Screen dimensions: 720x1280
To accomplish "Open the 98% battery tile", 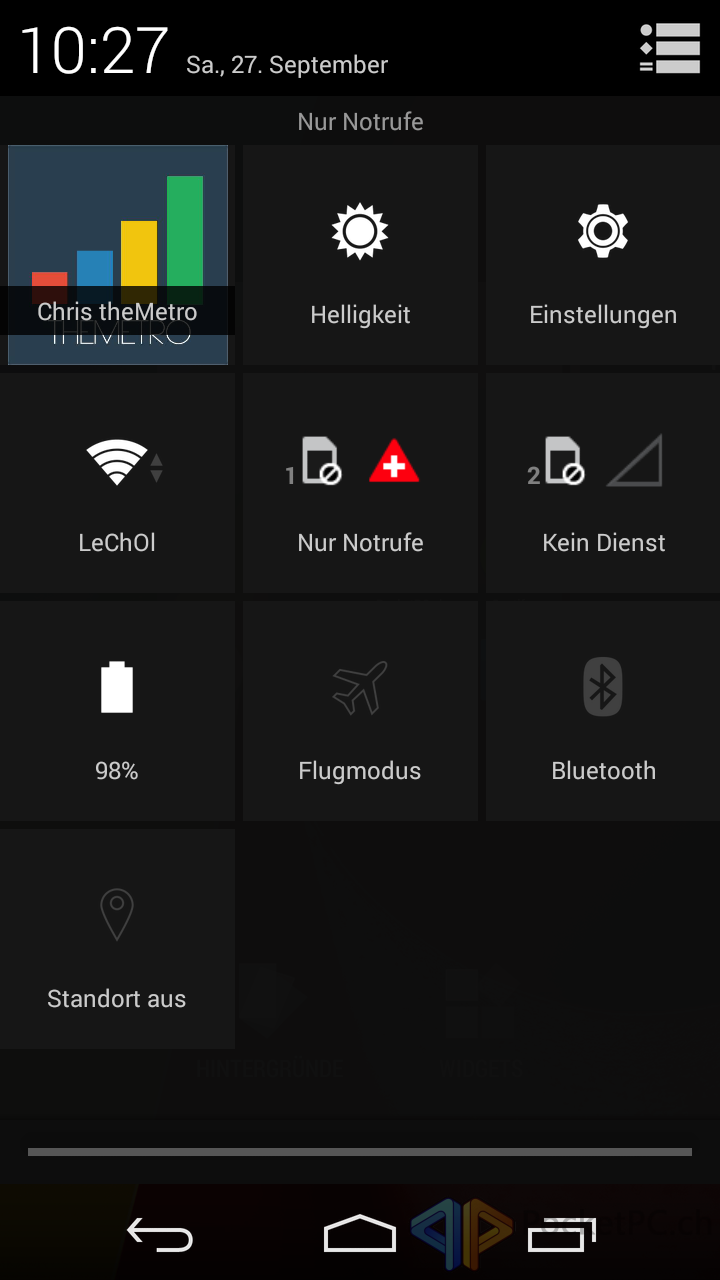I will click(x=118, y=711).
